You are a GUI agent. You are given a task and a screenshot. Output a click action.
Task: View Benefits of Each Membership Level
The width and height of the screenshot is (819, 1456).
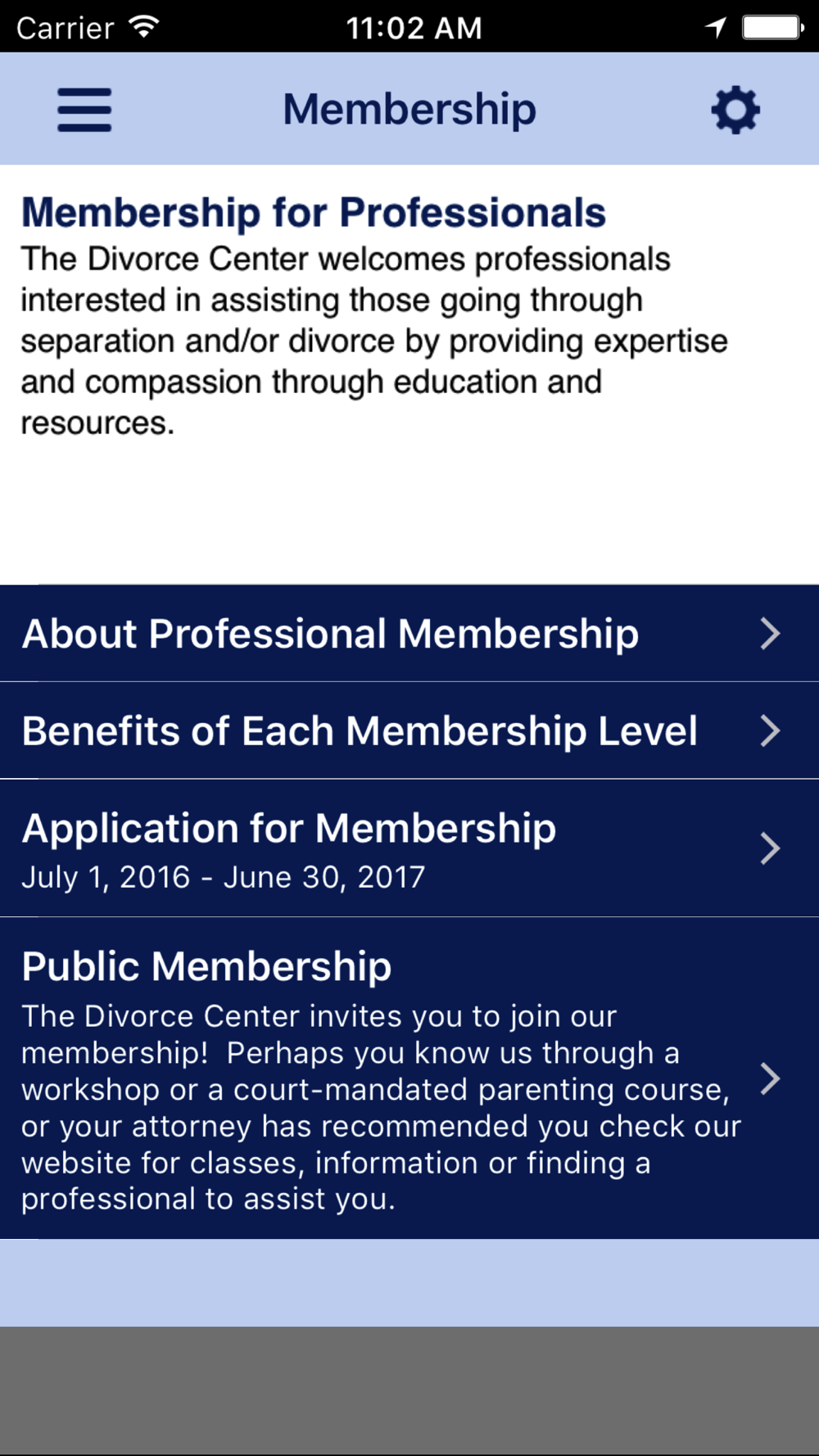tap(409, 730)
